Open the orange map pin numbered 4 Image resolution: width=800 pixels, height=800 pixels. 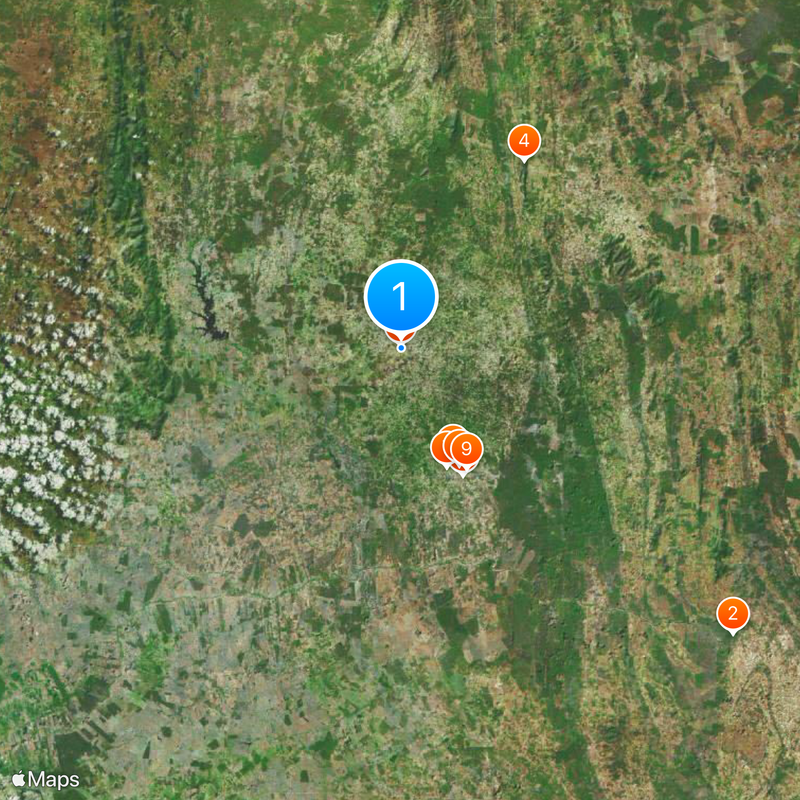(x=523, y=141)
